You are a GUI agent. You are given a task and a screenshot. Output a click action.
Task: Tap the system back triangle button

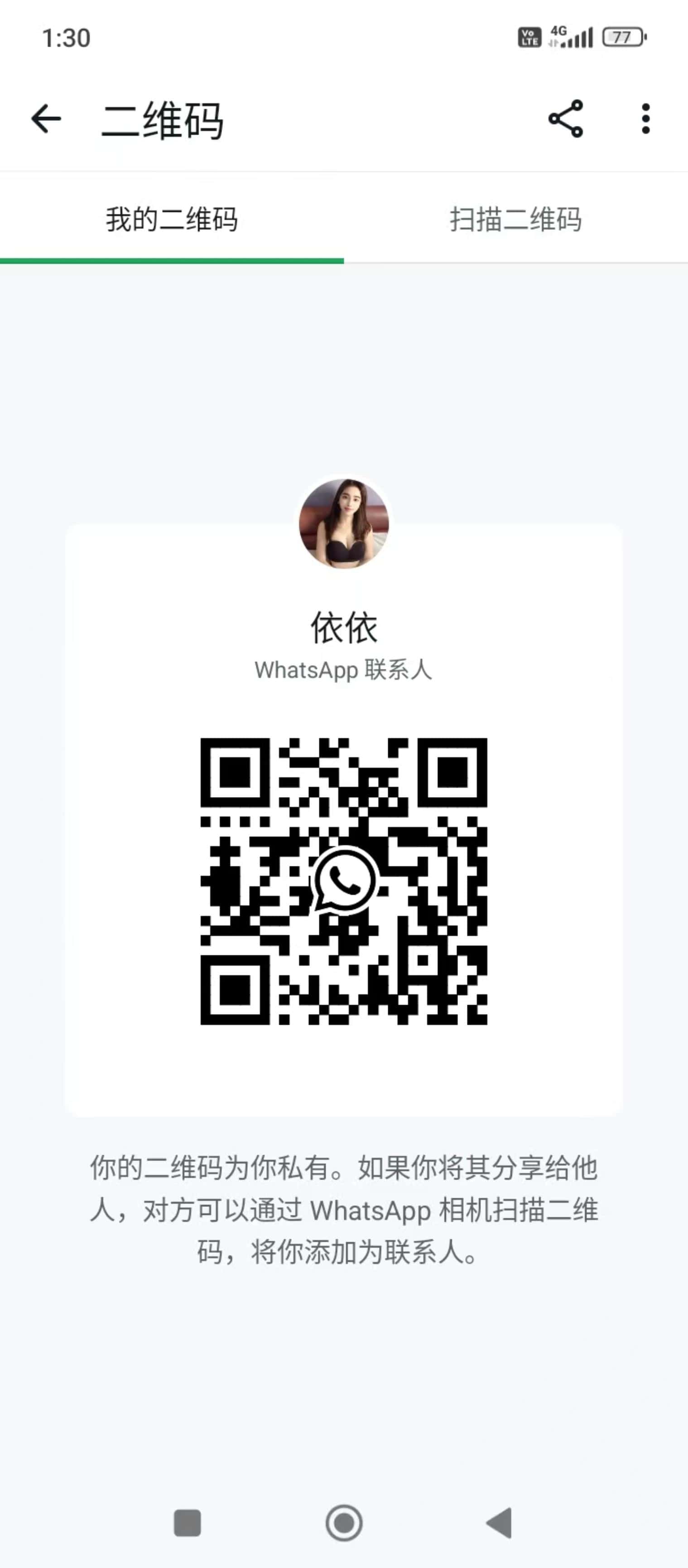coord(499,1523)
